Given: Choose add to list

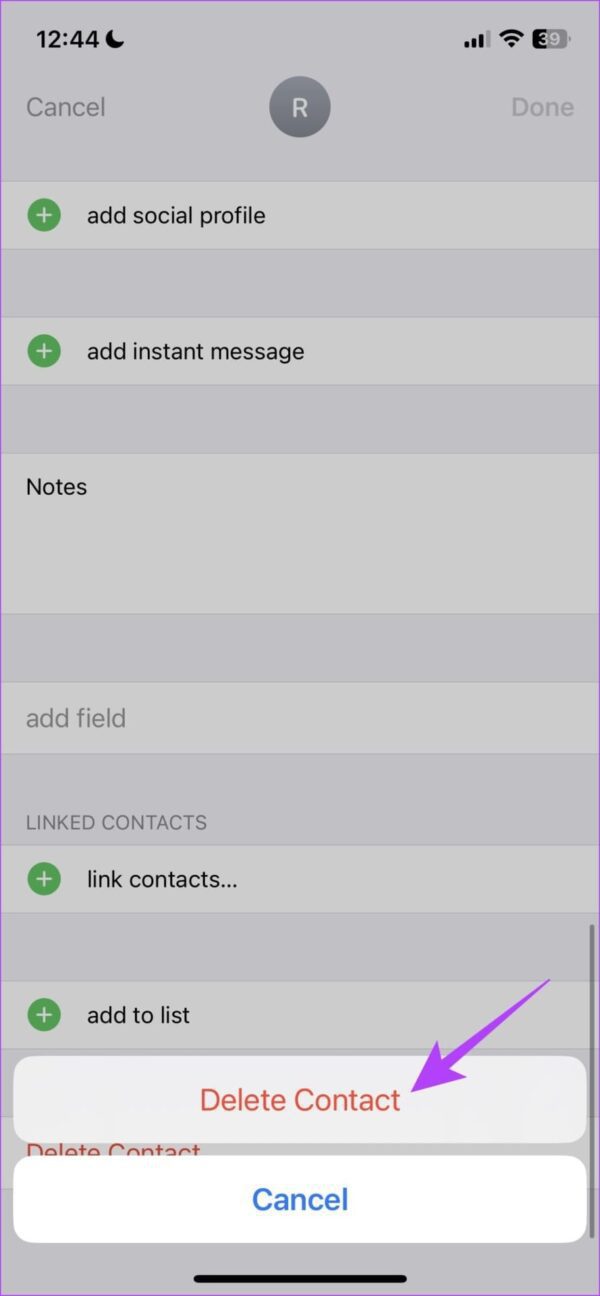Looking at the screenshot, I should click(138, 1015).
